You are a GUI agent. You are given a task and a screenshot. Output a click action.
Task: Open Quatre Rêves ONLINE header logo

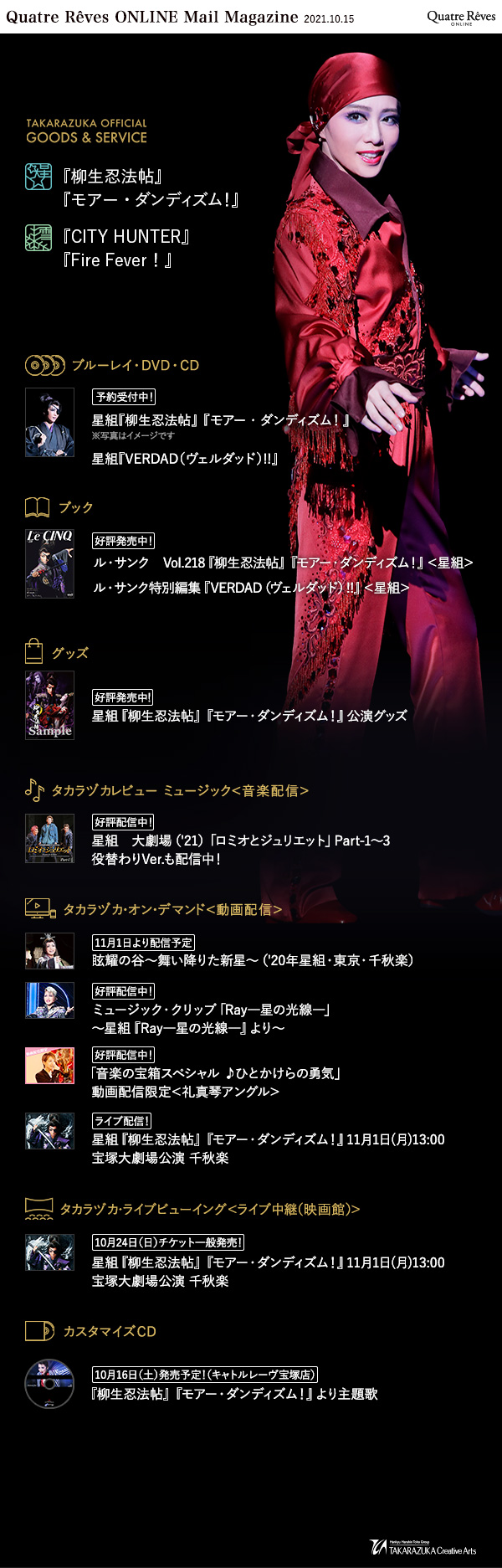click(461, 17)
